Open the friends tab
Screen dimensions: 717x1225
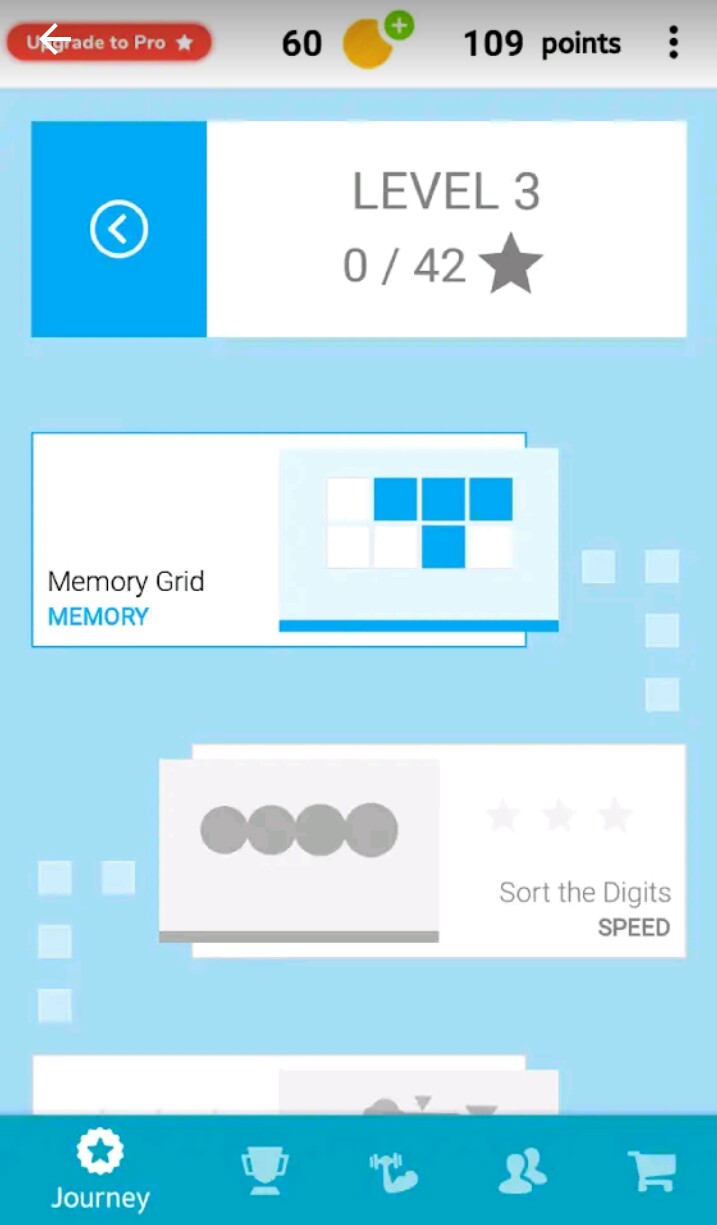click(522, 1170)
